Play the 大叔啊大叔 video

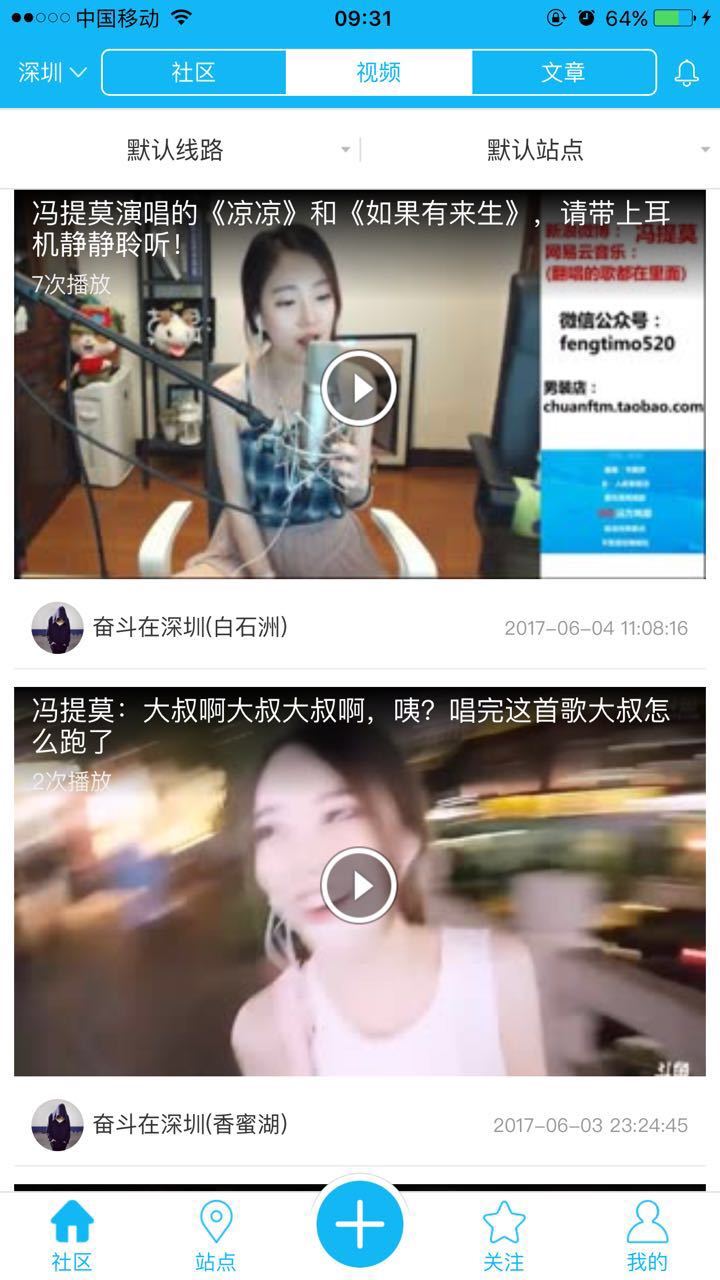[359, 885]
